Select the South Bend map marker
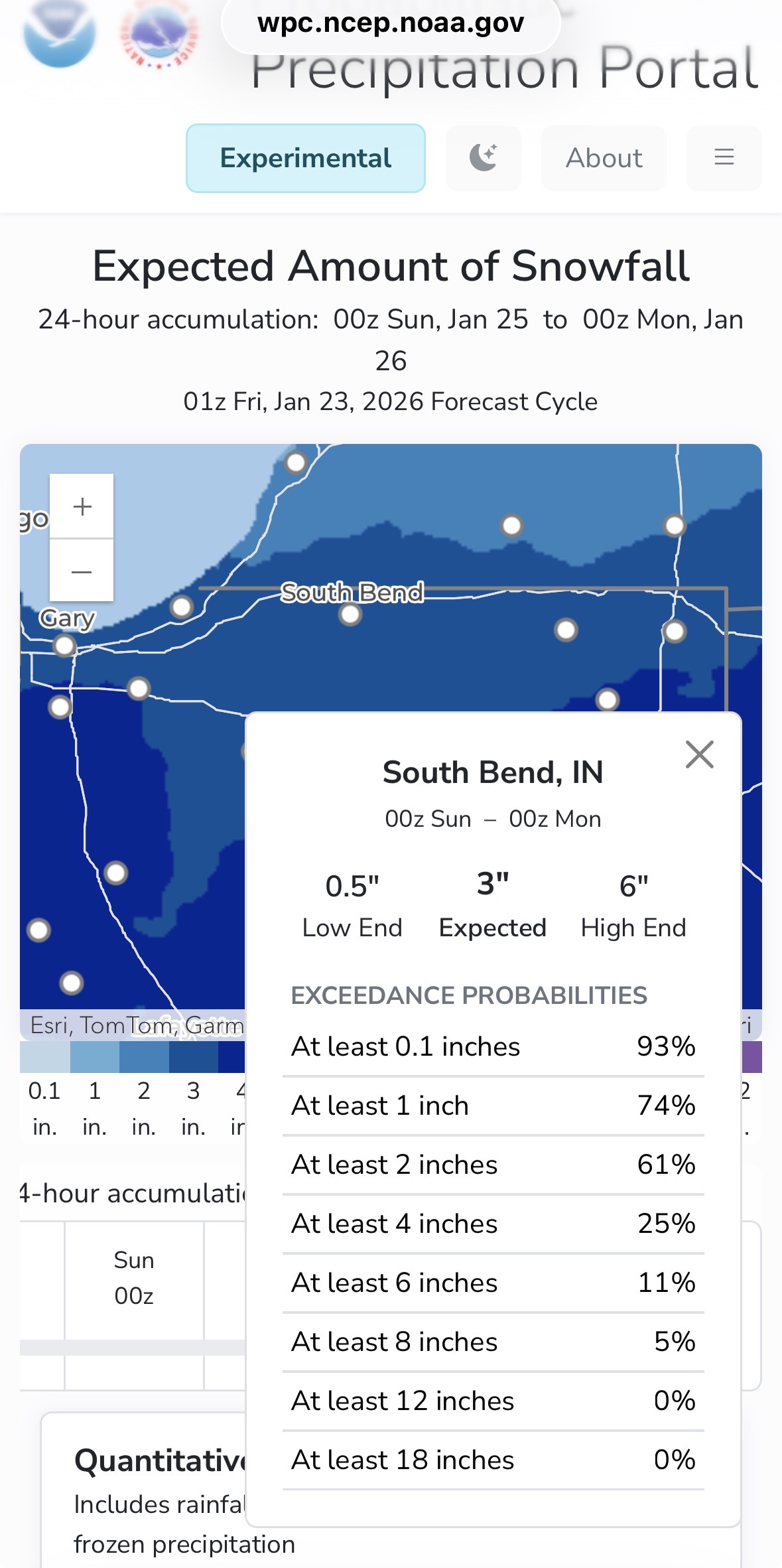Image resolution: width=782 pixels, height=1568 pixels. pyautogui.click(x=350, y=615)
